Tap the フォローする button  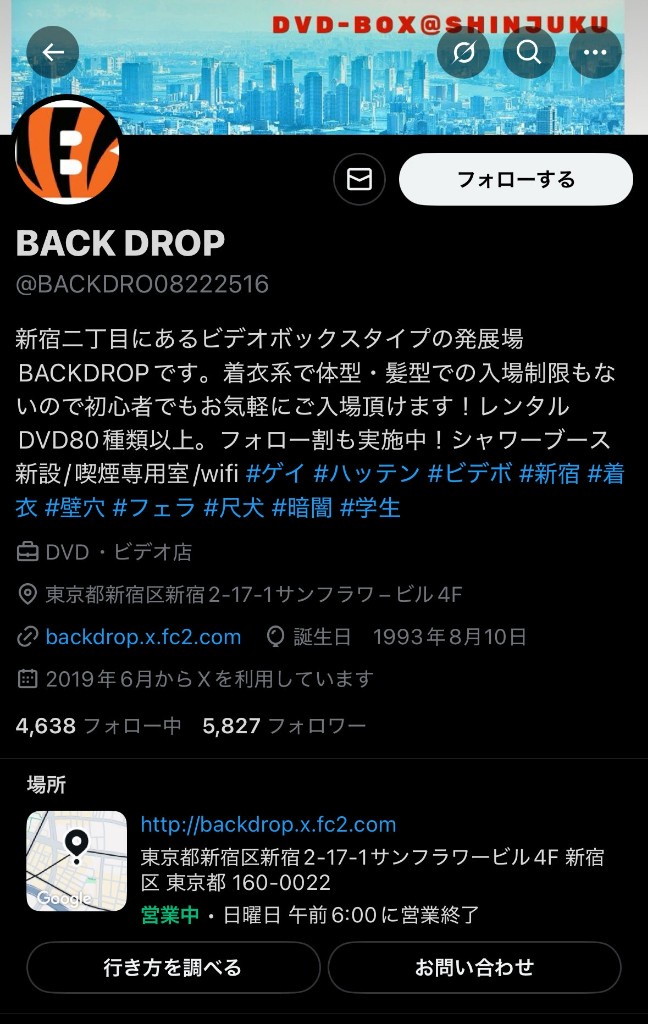click(515, 180)
